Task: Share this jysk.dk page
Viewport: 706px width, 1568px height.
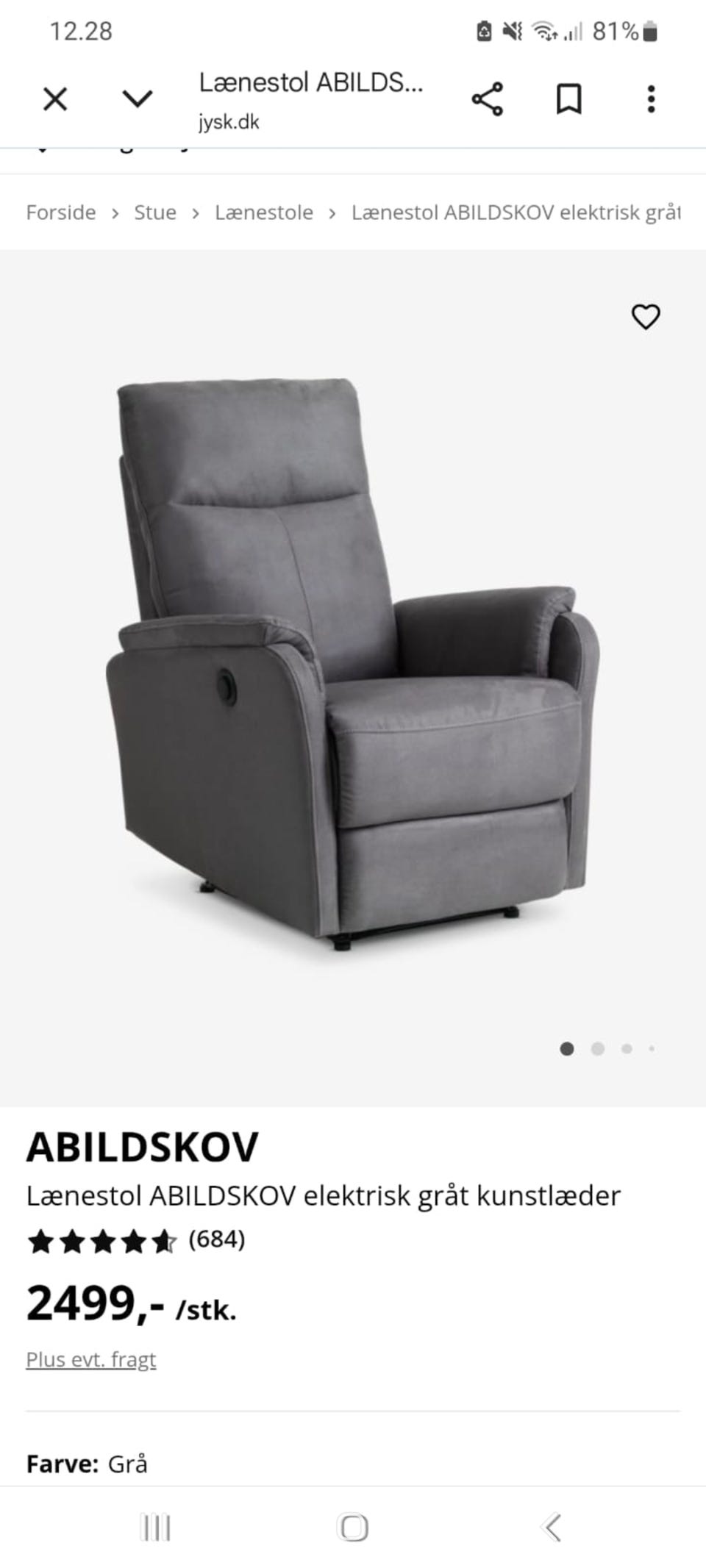Action: (487, 99)
